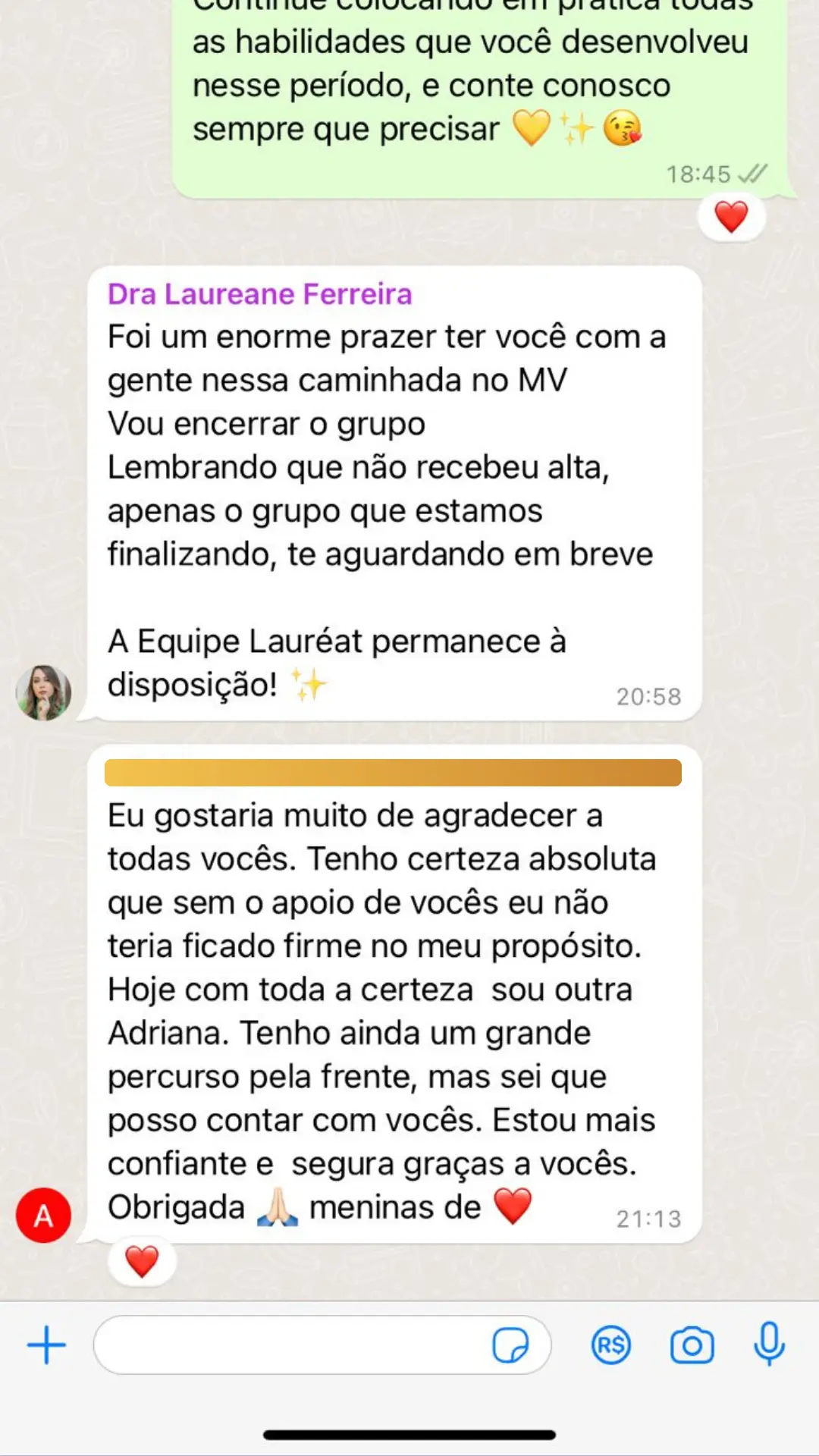Image resolution: width=819 pixels, height=1456 pixels.
Task: Open the red A contact avatar
Action: coord(44,1216)
